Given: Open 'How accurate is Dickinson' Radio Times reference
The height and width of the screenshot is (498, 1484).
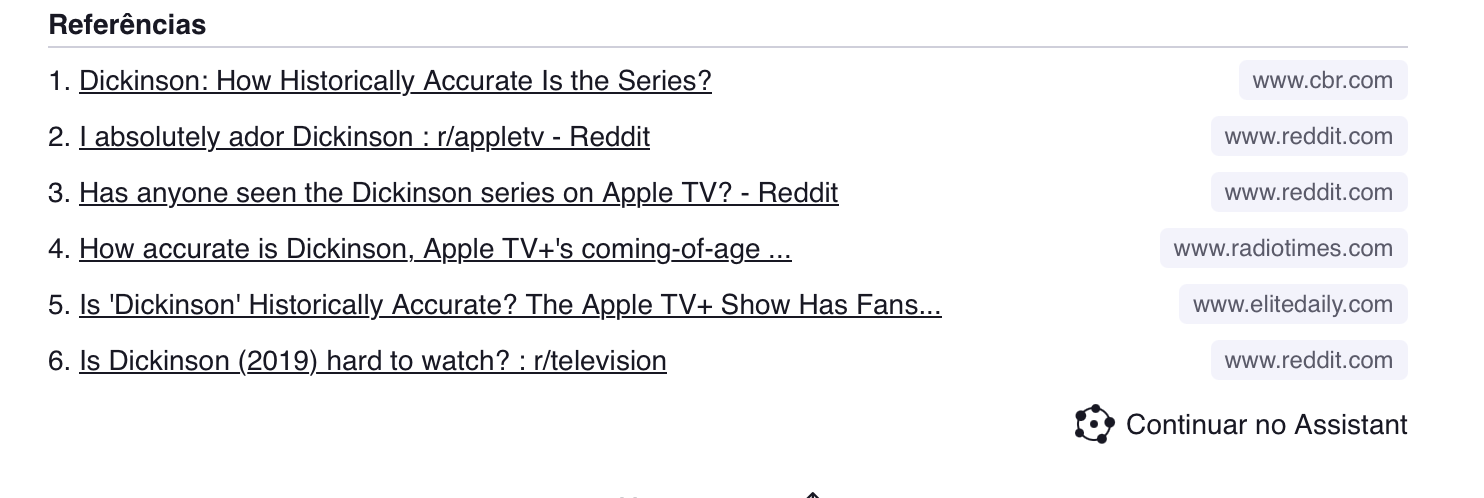Looking at the screenshot, I should pos(435,249).
